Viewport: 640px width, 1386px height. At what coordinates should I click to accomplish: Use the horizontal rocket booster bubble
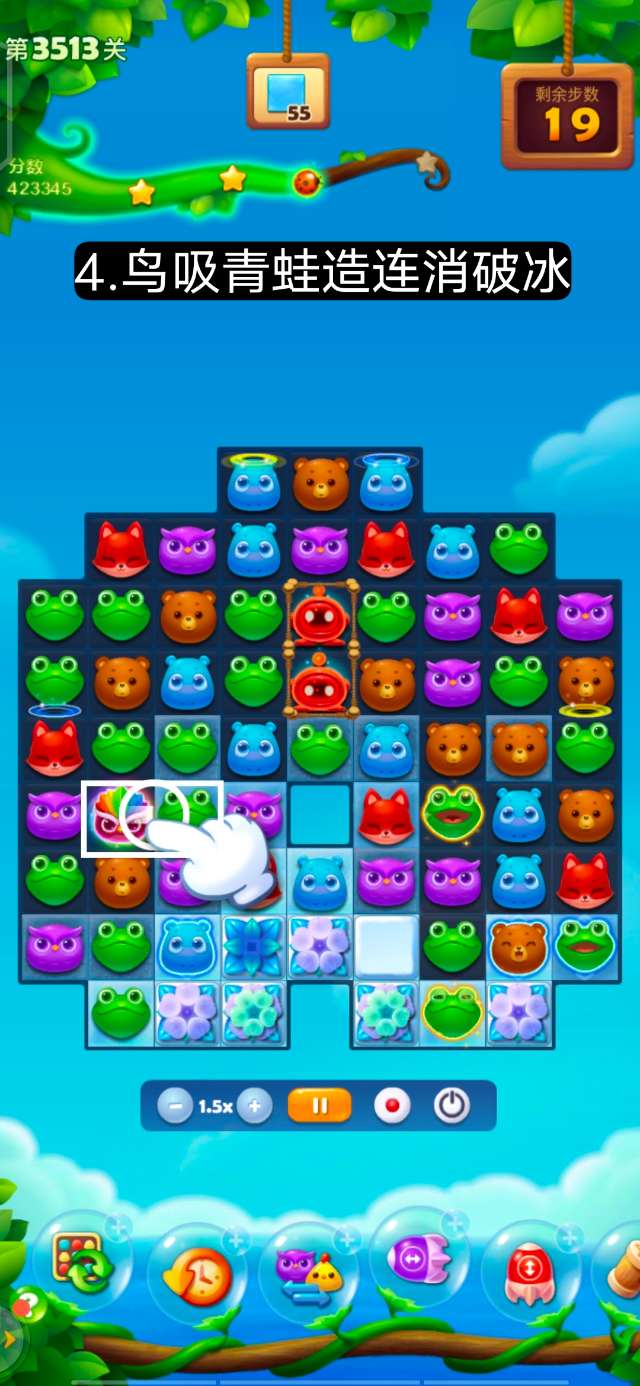tap(419, 1260)
